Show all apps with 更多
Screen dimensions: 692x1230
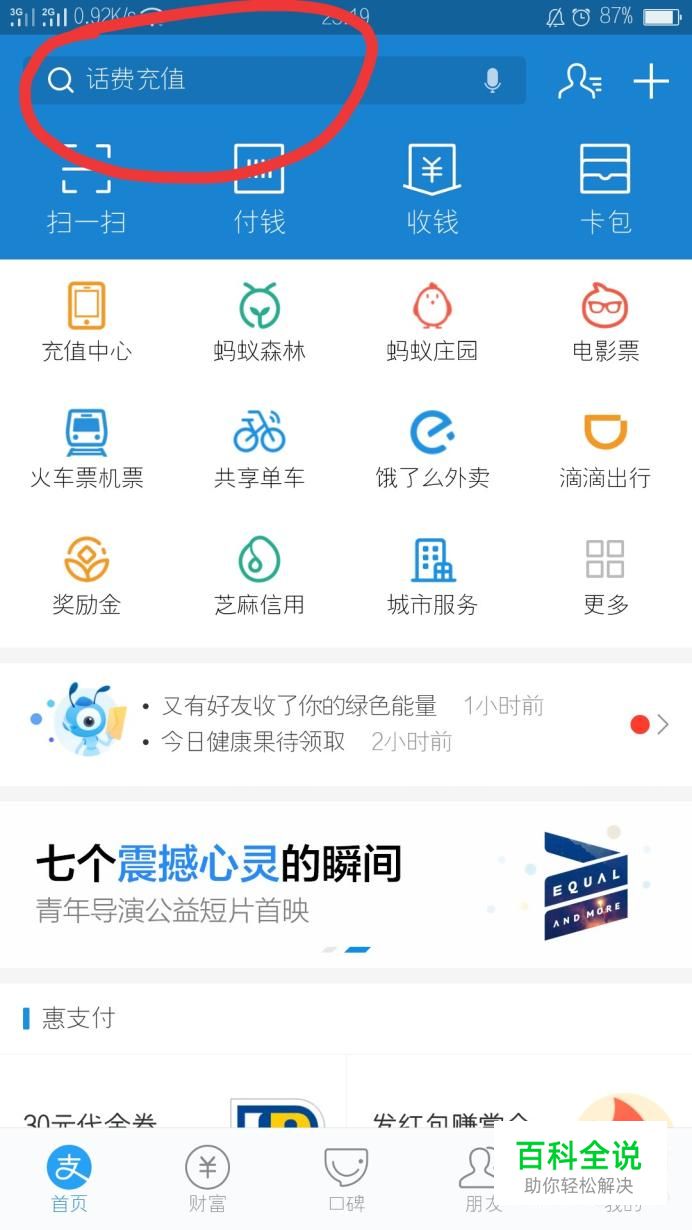pyautogui.click(x=605, y=575)
